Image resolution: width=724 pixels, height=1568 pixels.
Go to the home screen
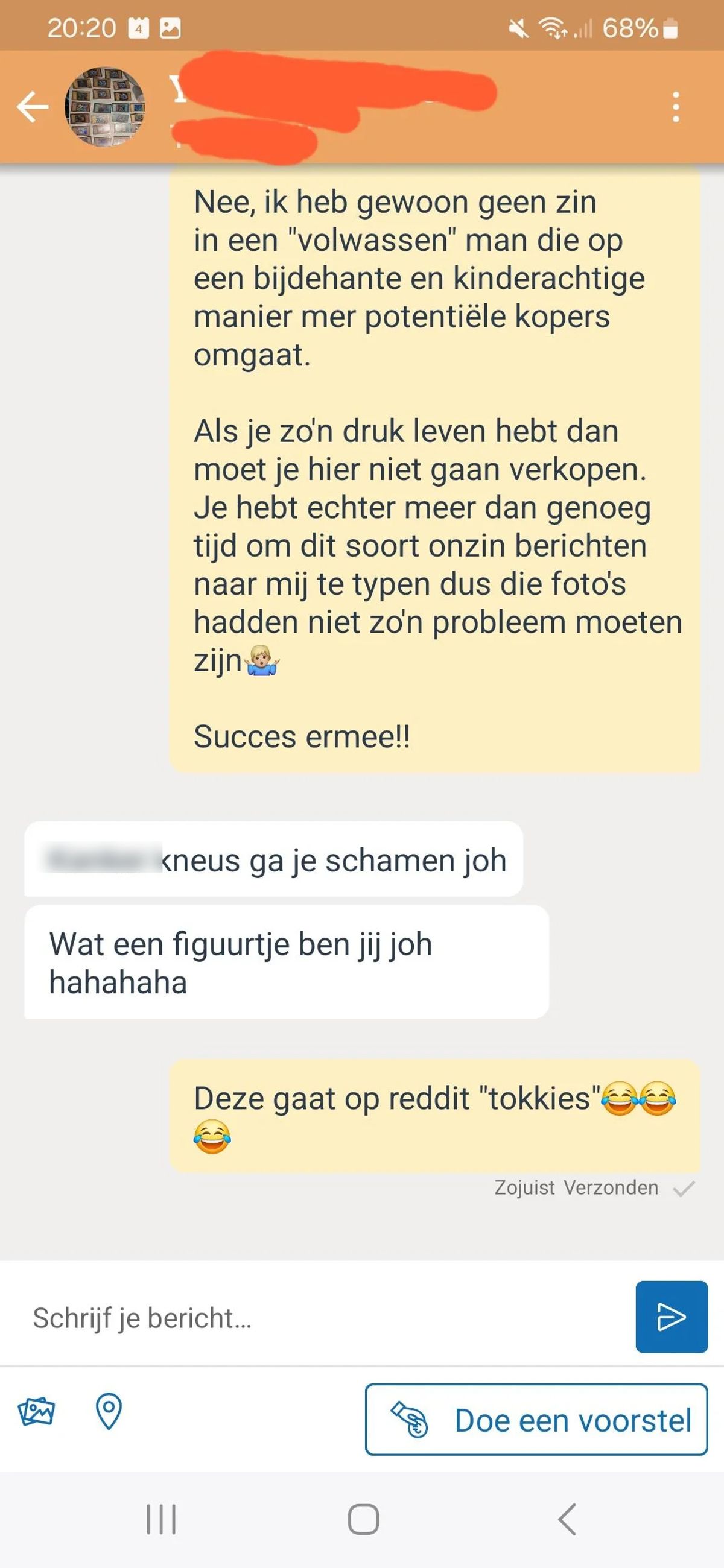point(363,1519)
